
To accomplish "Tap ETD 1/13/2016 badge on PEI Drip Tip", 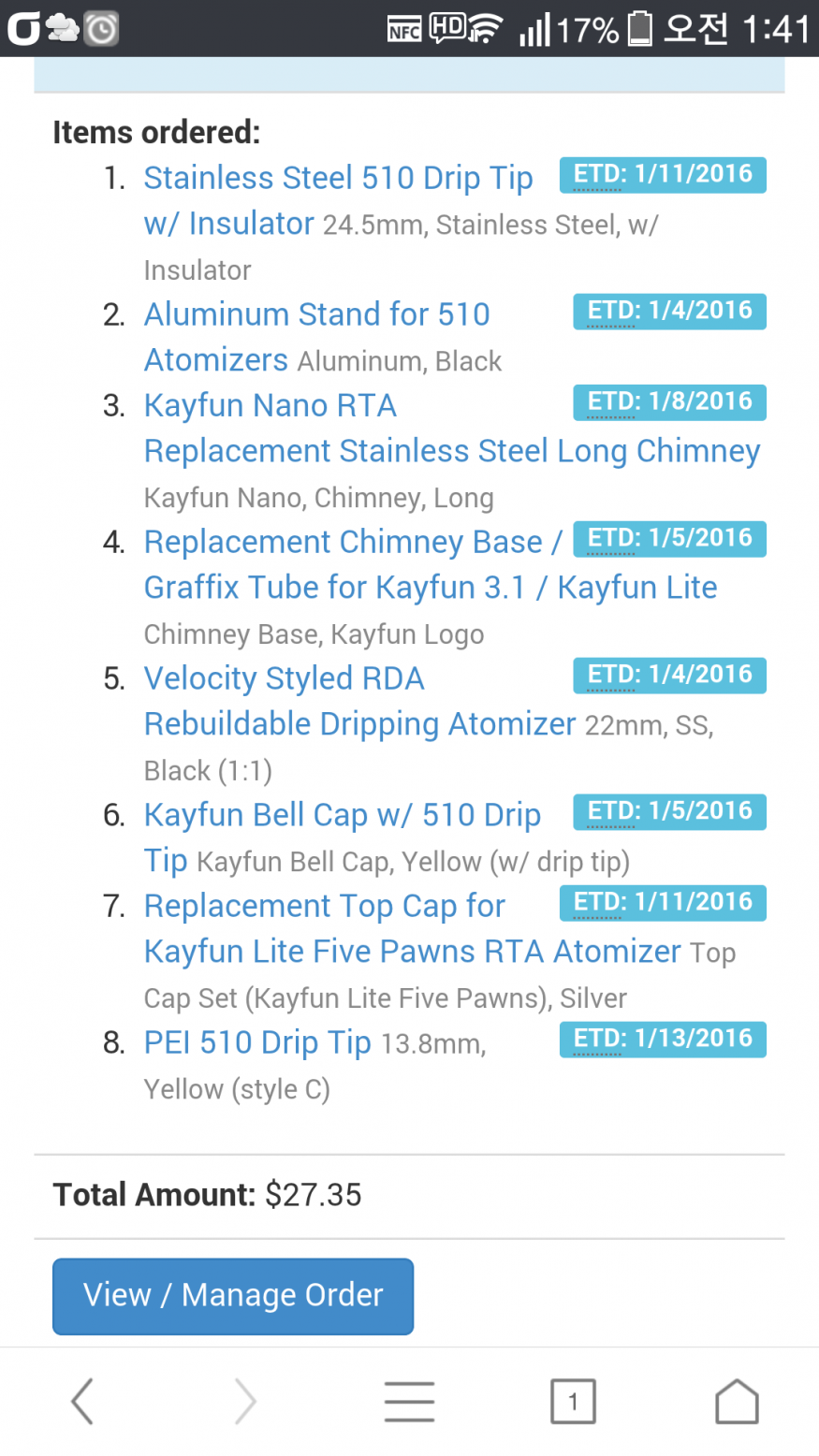I will coord(663,1039).
